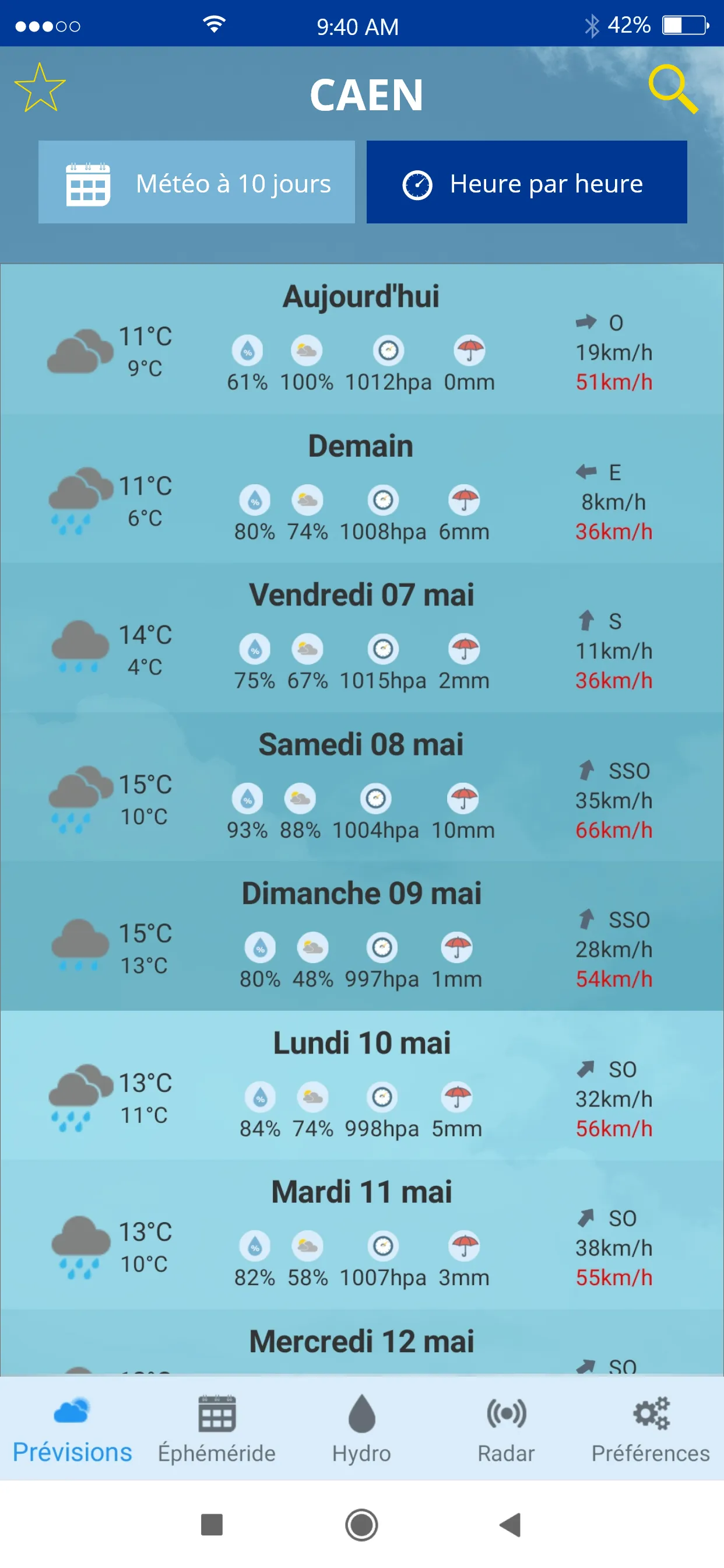
Task: Open Samedi 08 mai forecast
Action: (x=362, y=787)
